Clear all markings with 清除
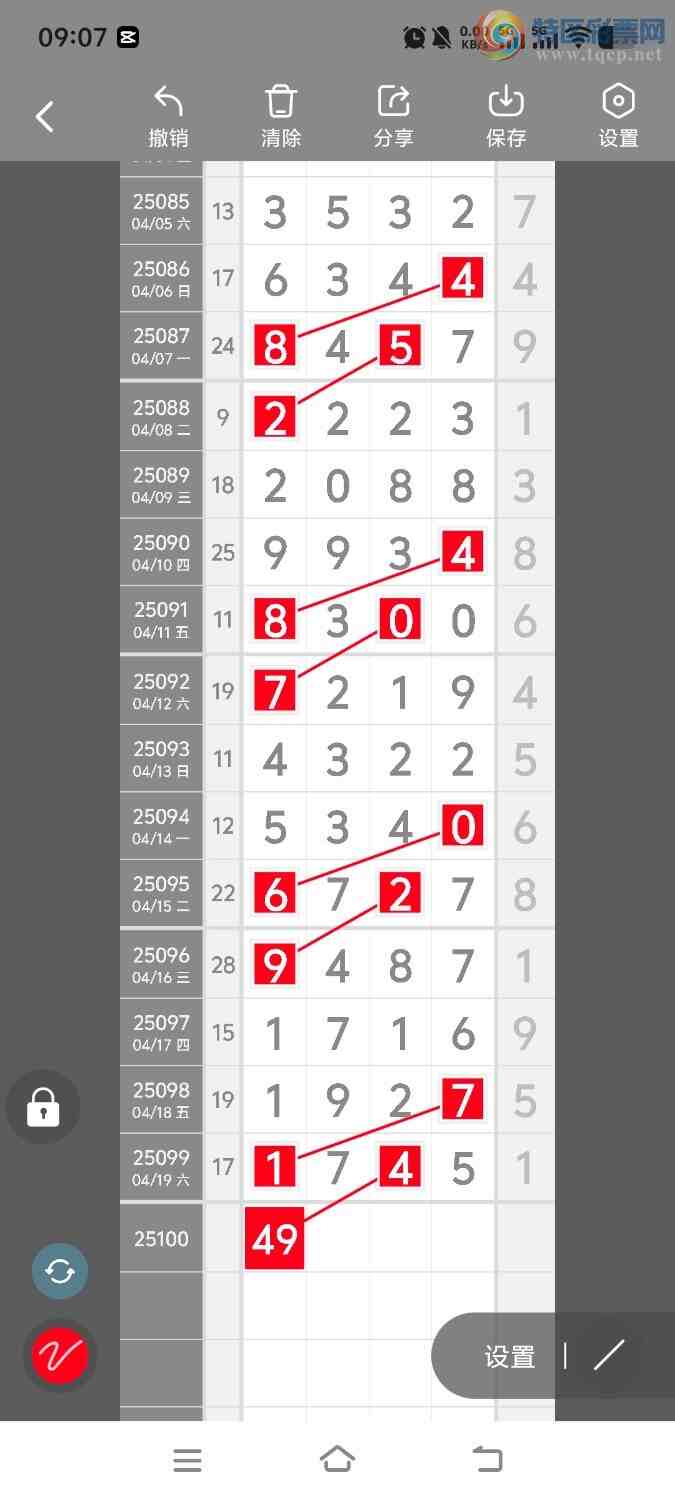This screenshot has height=1500, width=675. pyautogui.click(x=281, y=117)
